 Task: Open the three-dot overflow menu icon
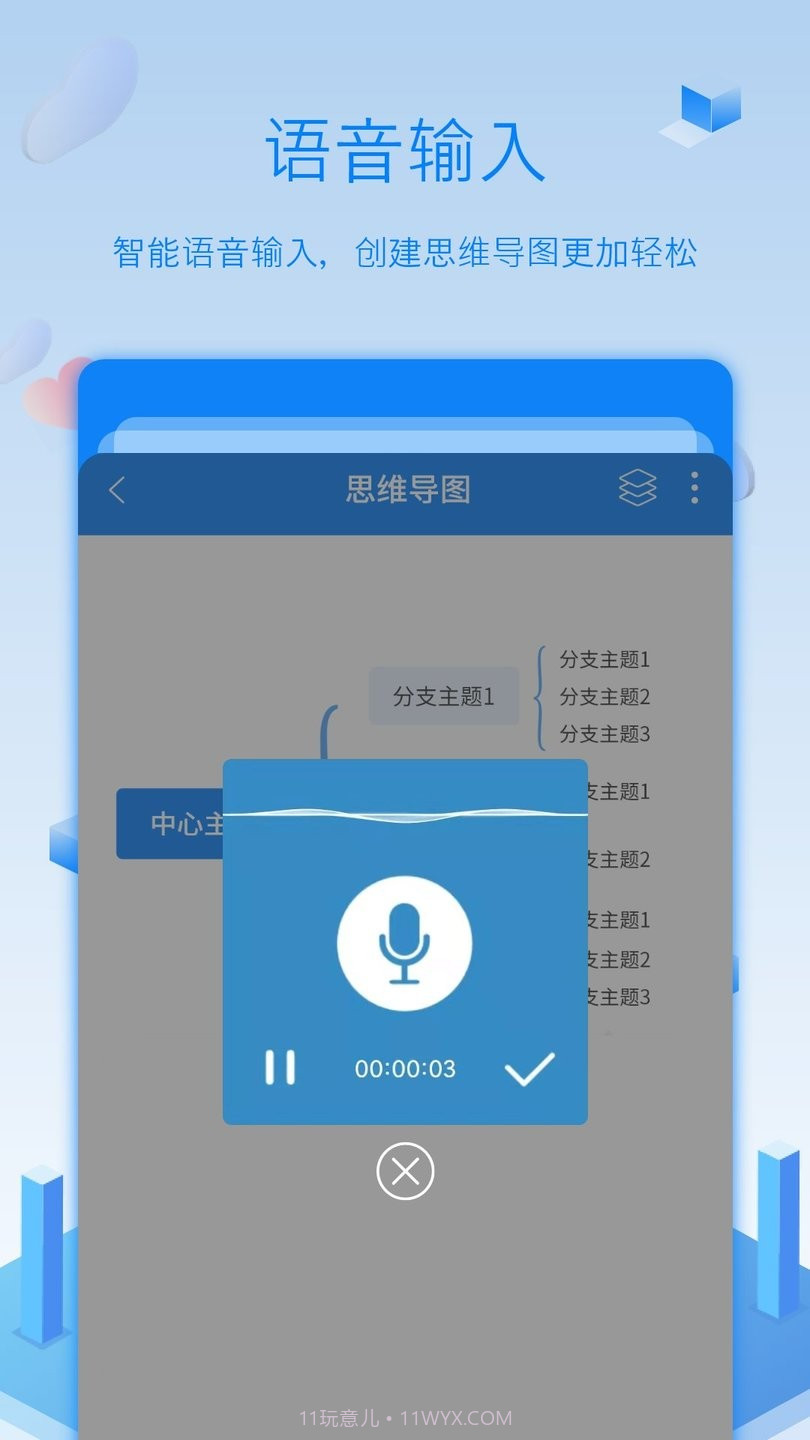692,490
